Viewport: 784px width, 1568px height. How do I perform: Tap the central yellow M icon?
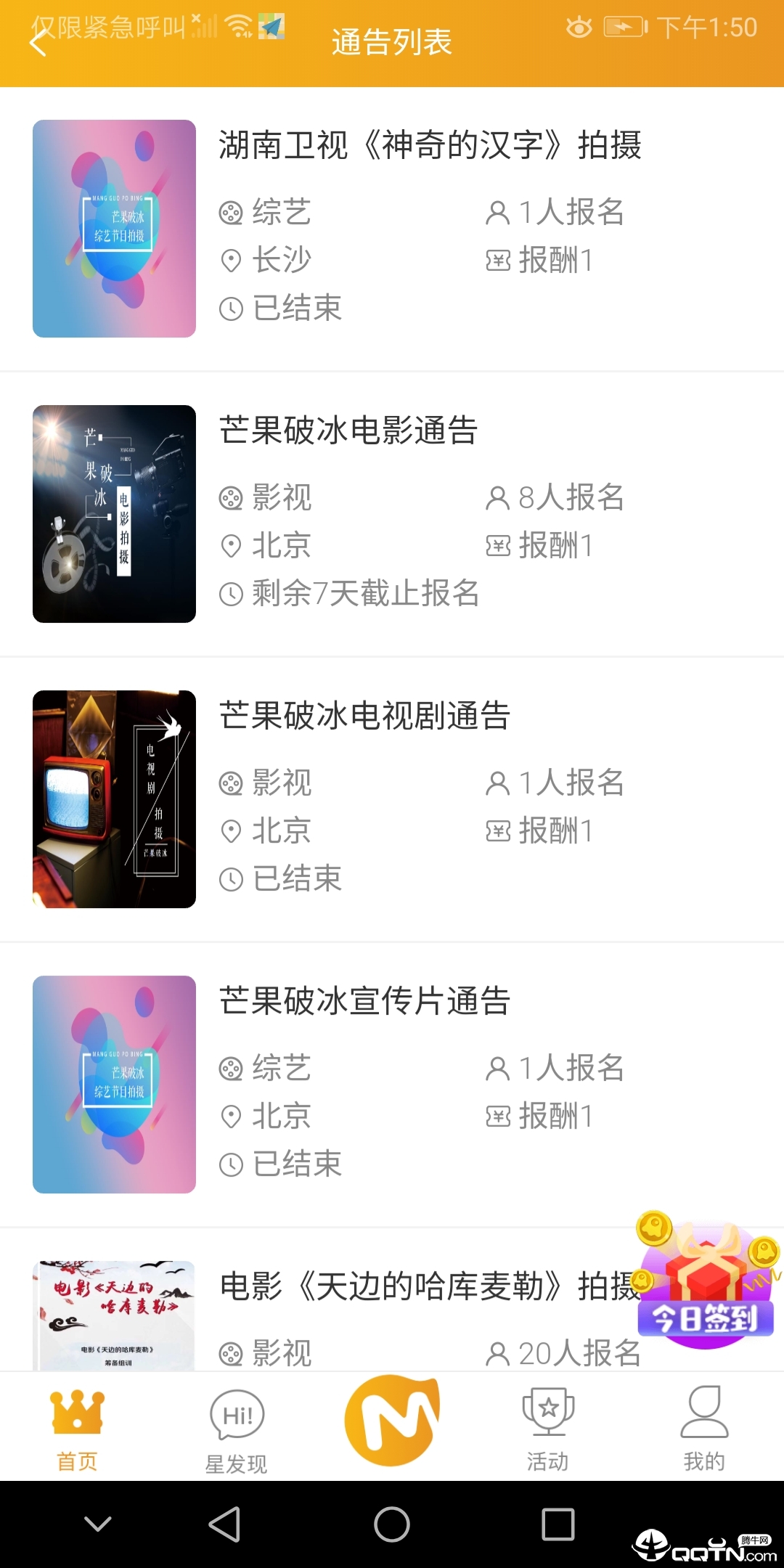pos(392,1419)
